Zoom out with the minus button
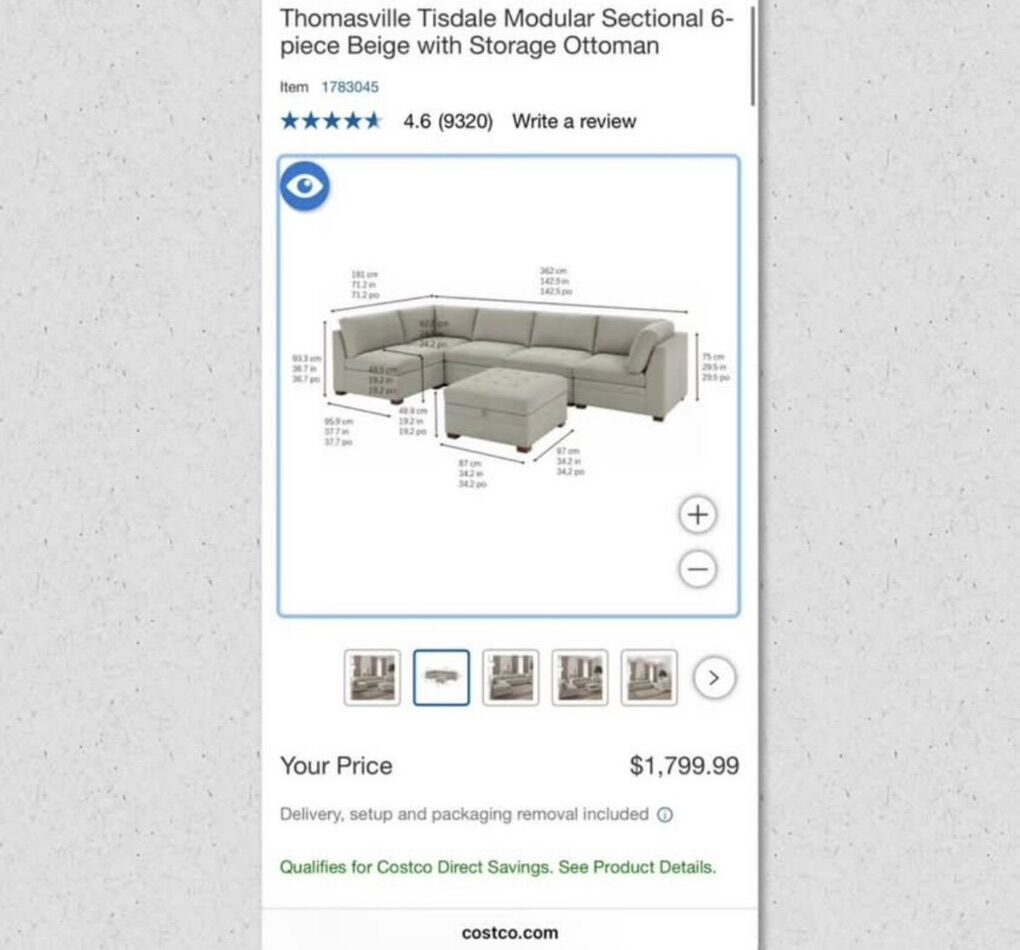 [697, 570]
